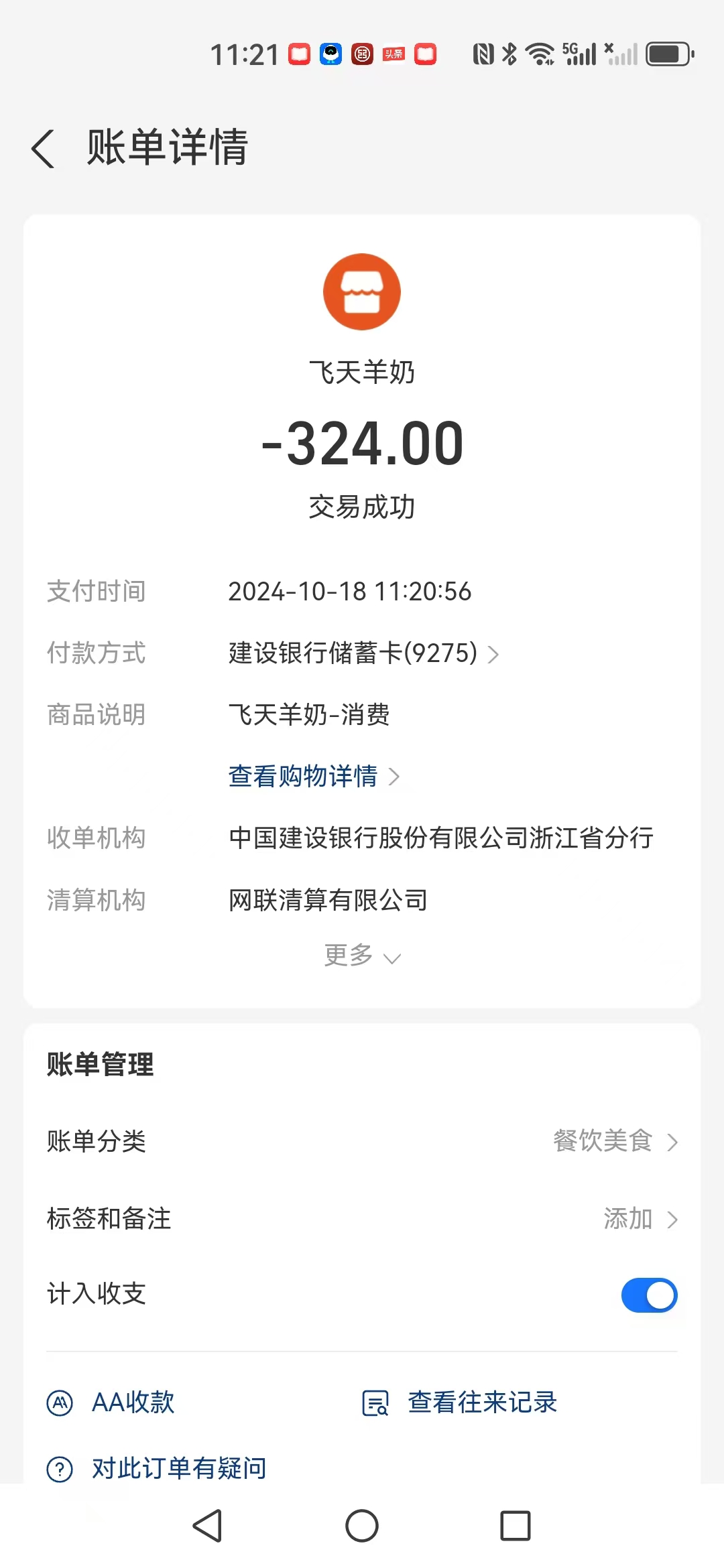Go to system home screen
The width and height of the screenshot is (724, 1568).
[x=362, y=1526]
